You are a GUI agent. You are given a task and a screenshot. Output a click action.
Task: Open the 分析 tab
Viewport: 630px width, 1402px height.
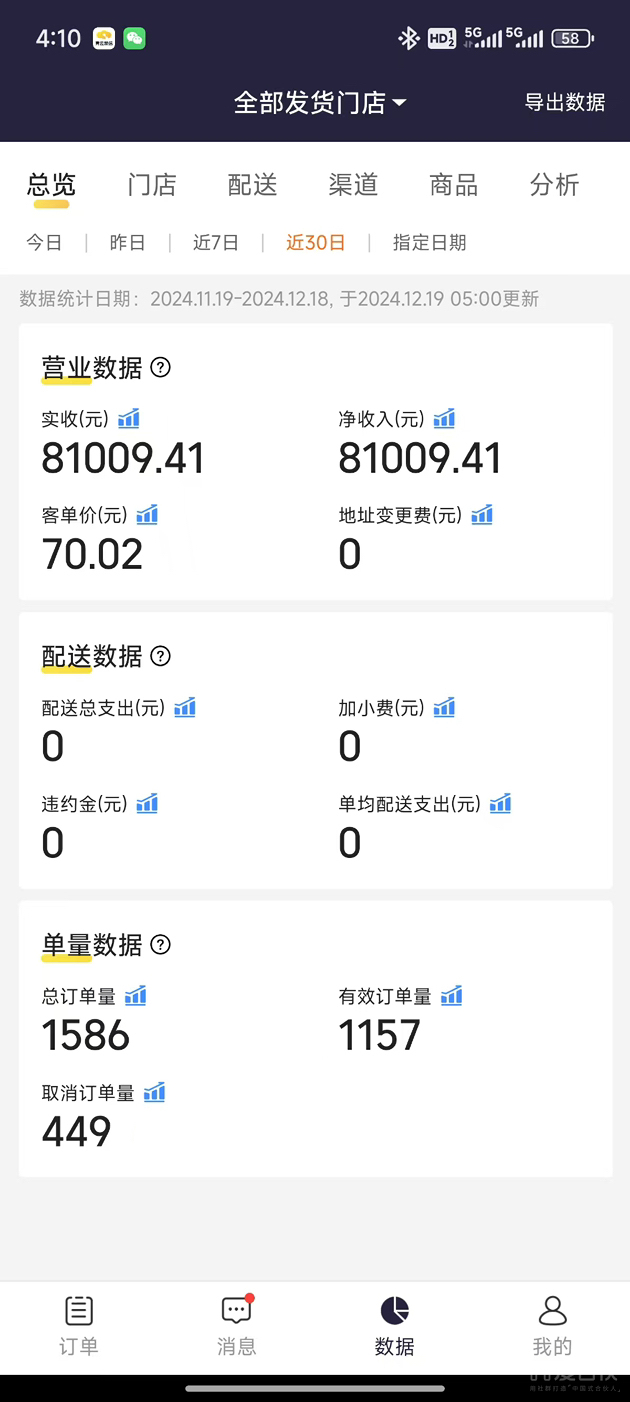pos(555,185)
